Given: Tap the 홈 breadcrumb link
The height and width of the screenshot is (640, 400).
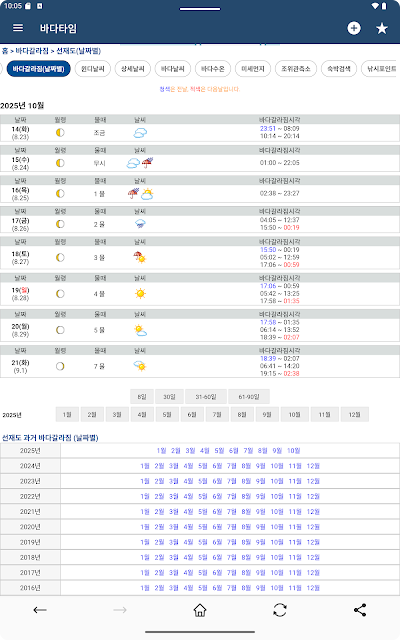Looking at the screenshot, I should click(x=5, y=51).
